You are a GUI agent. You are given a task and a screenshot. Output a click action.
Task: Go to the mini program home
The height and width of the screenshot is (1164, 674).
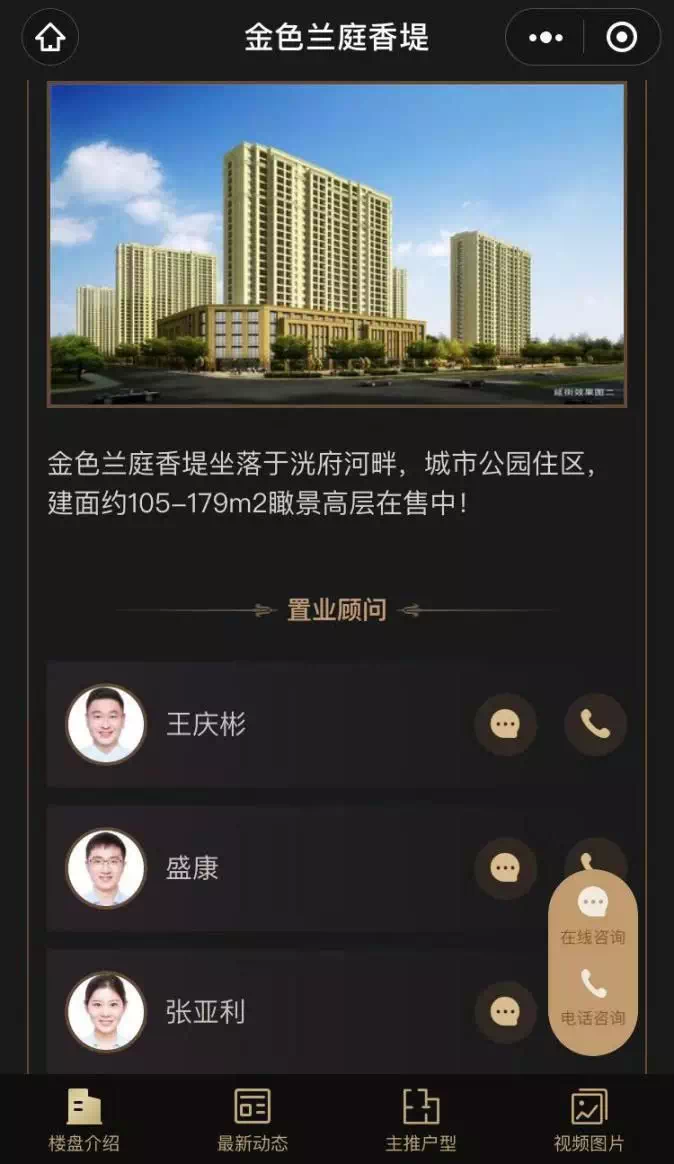(x=50, y=38)
